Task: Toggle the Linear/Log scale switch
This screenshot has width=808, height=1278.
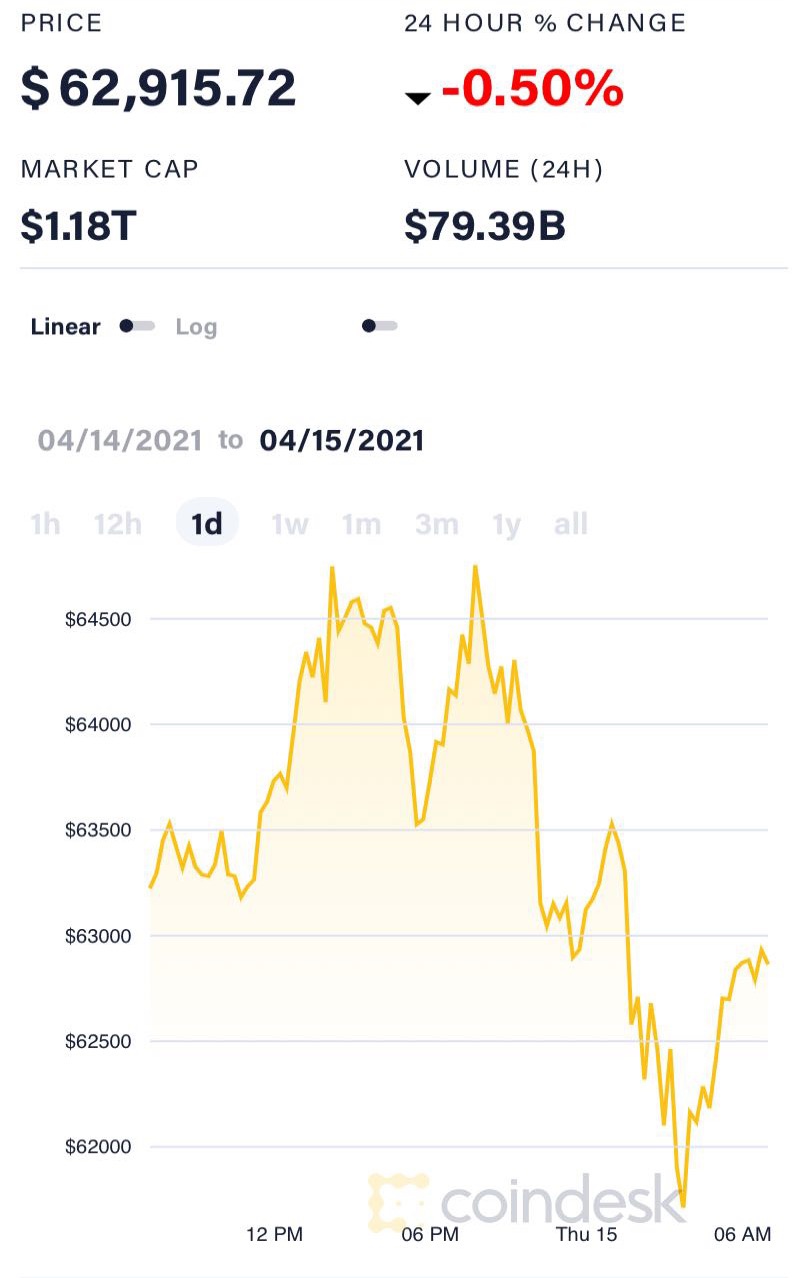Action: (137, 326)
